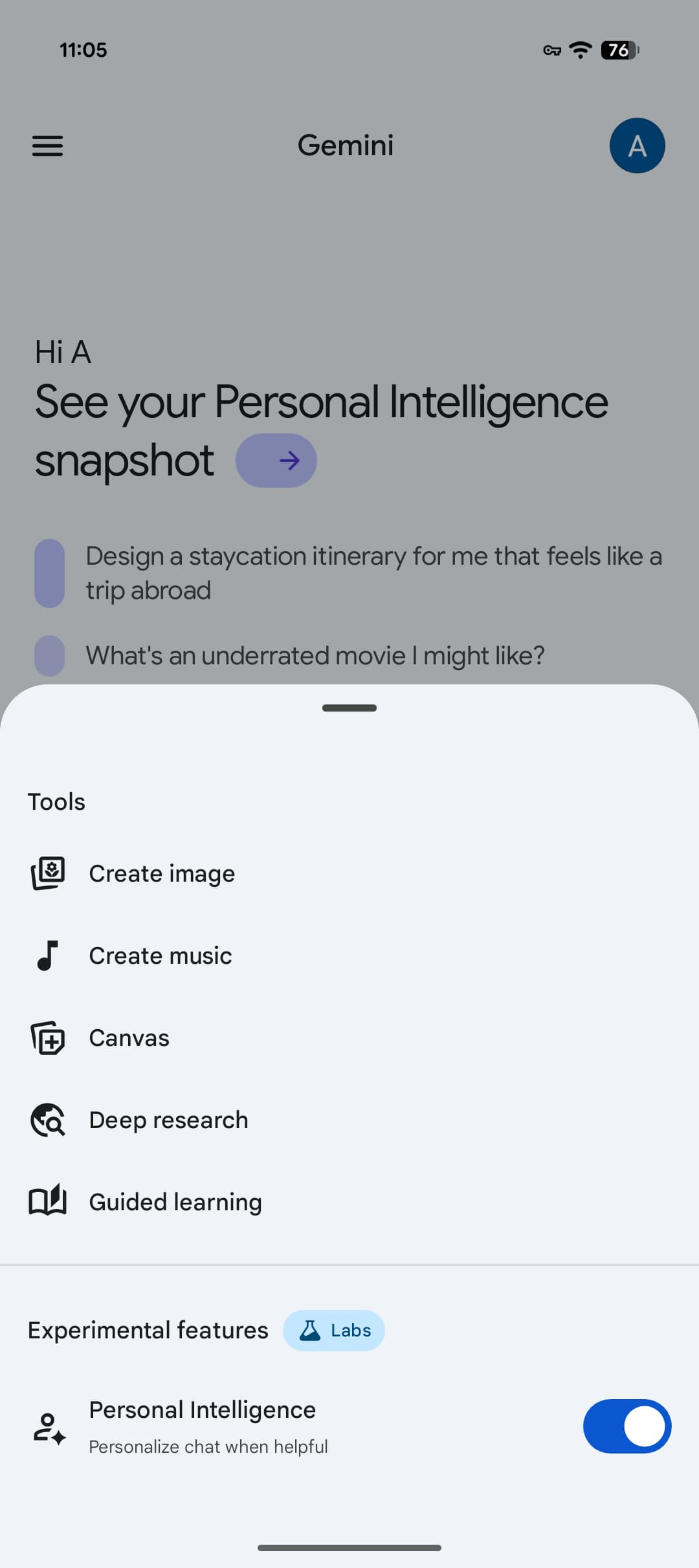Open Personal Intelligence snapshot arrow
Viewport: 699px width, 1568px height.
click(x=276, y=461)
